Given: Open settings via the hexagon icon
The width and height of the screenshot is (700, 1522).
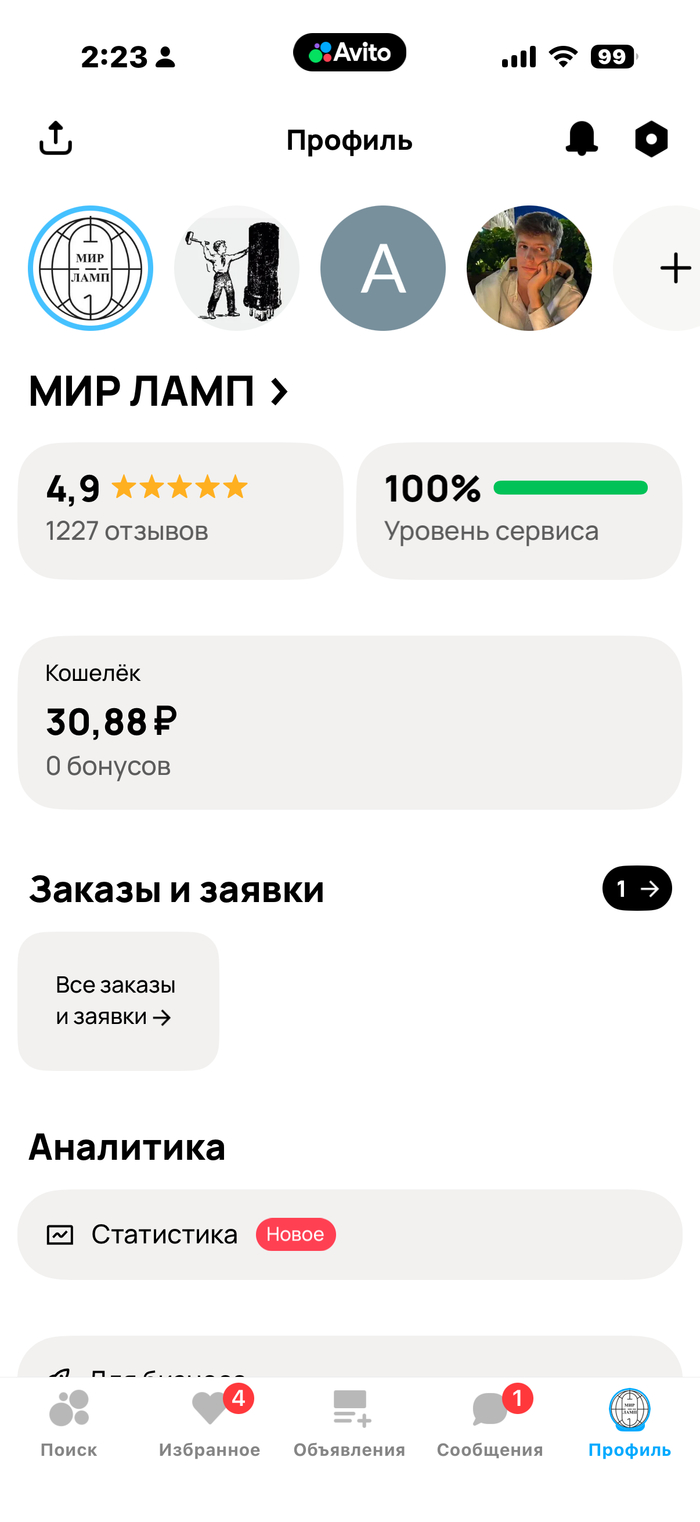Looking at the screenshot, I should tap(651, 139).
